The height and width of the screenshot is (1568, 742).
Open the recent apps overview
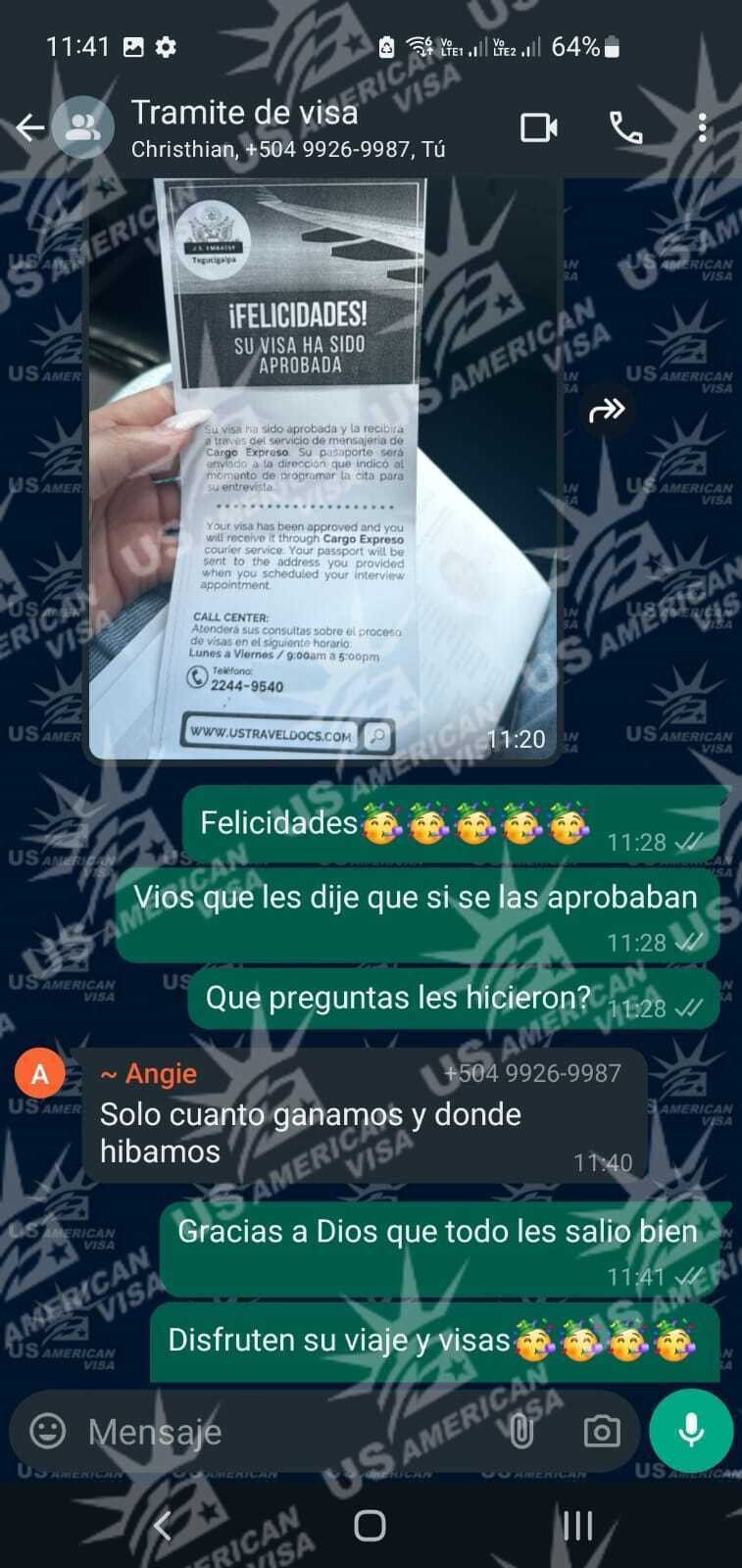pyautogui.click(x=577, y=1525)
